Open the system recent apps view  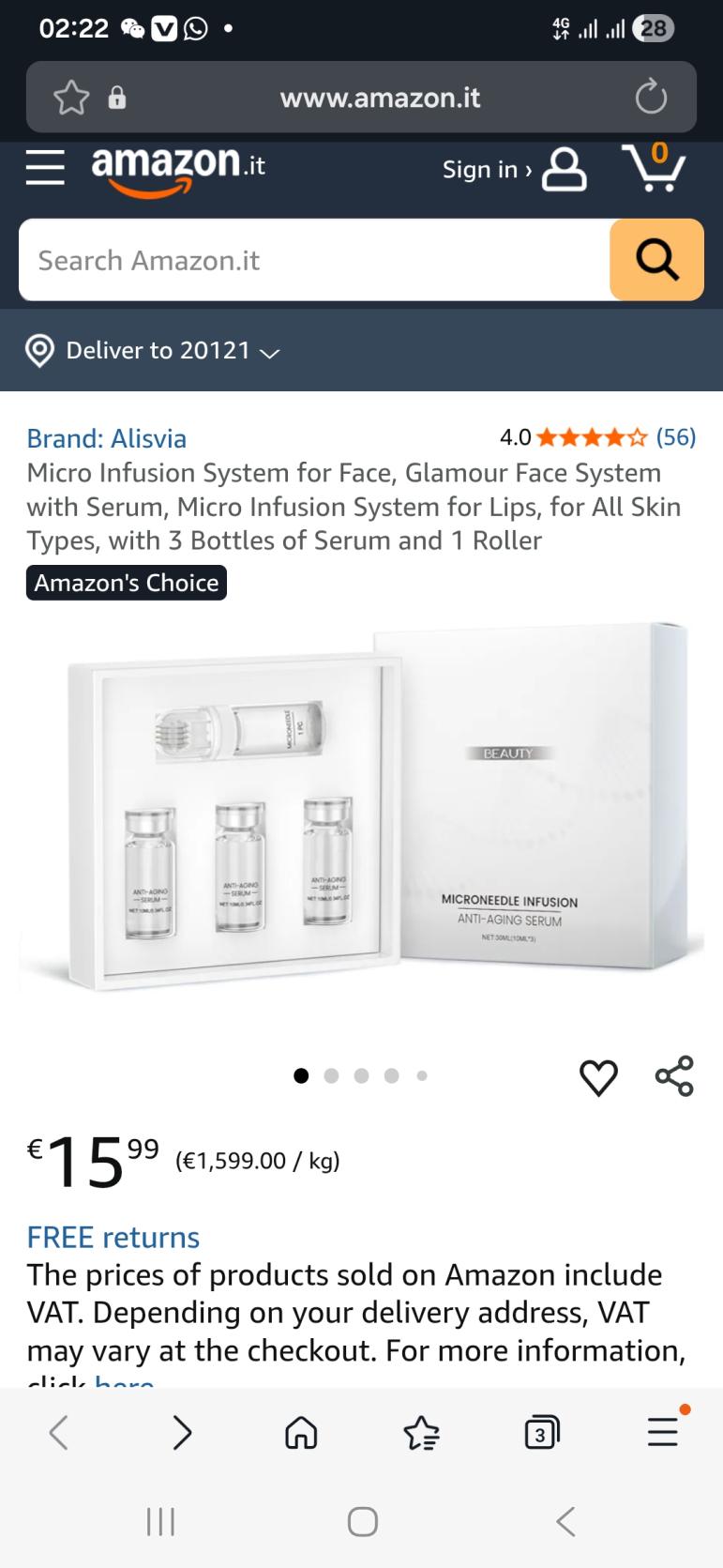click(160, 1521)
